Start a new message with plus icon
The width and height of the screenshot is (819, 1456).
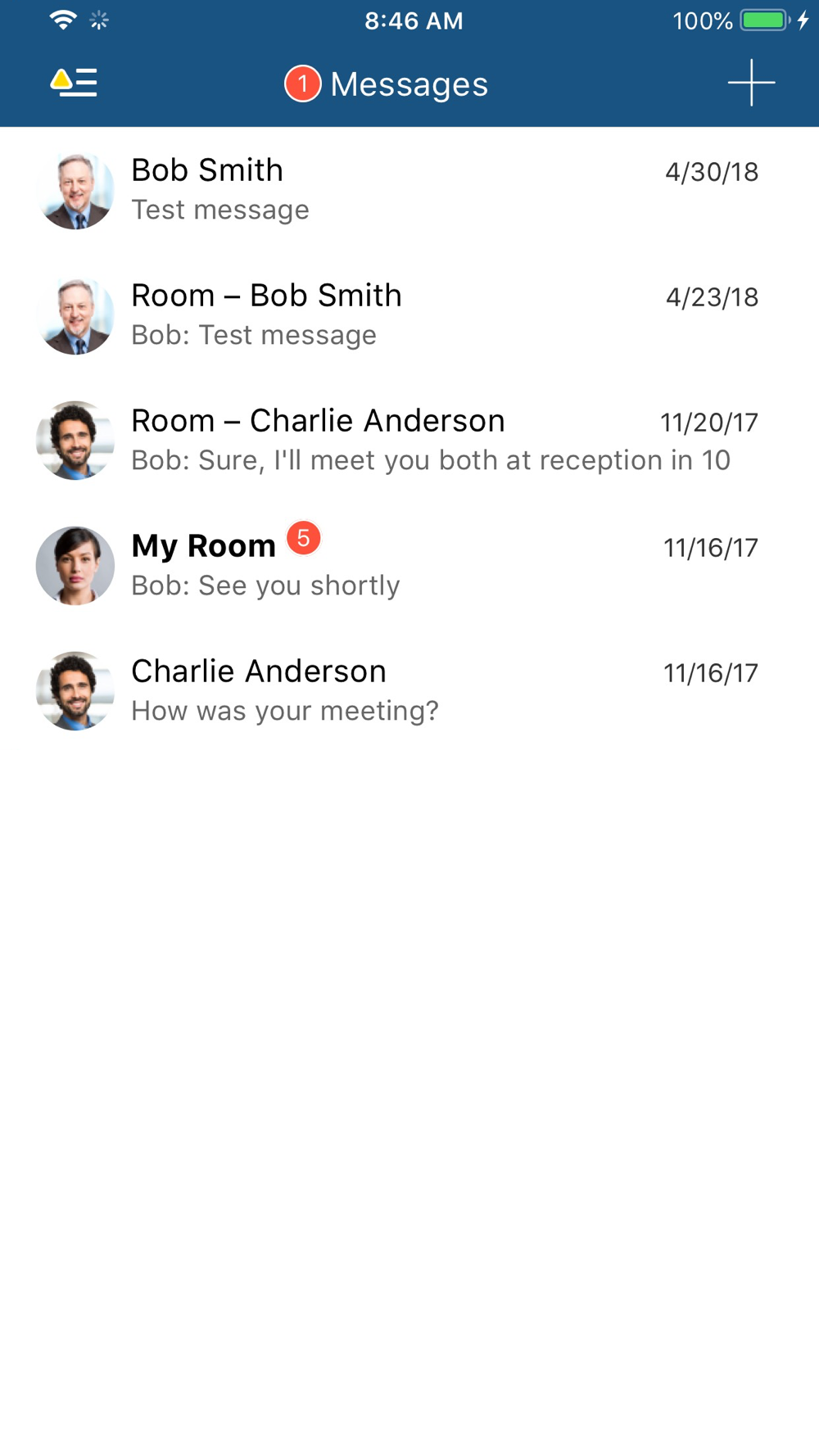click(751, 83)
